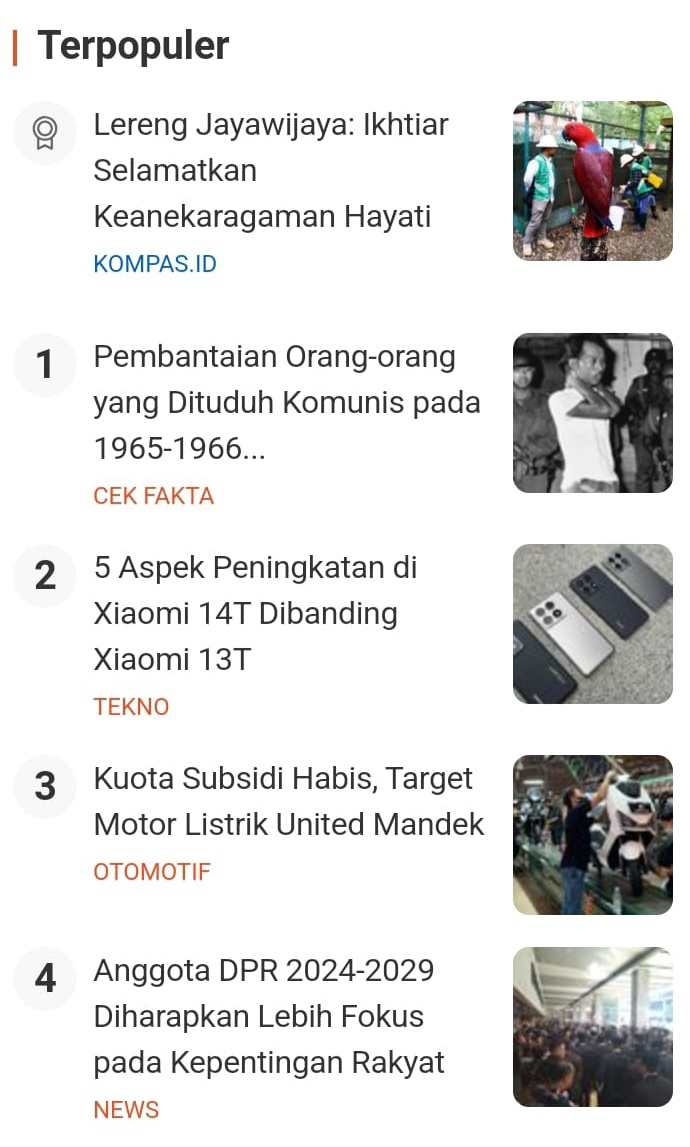
Task: Open the parrot photo thumbnail
Action: 592,181
